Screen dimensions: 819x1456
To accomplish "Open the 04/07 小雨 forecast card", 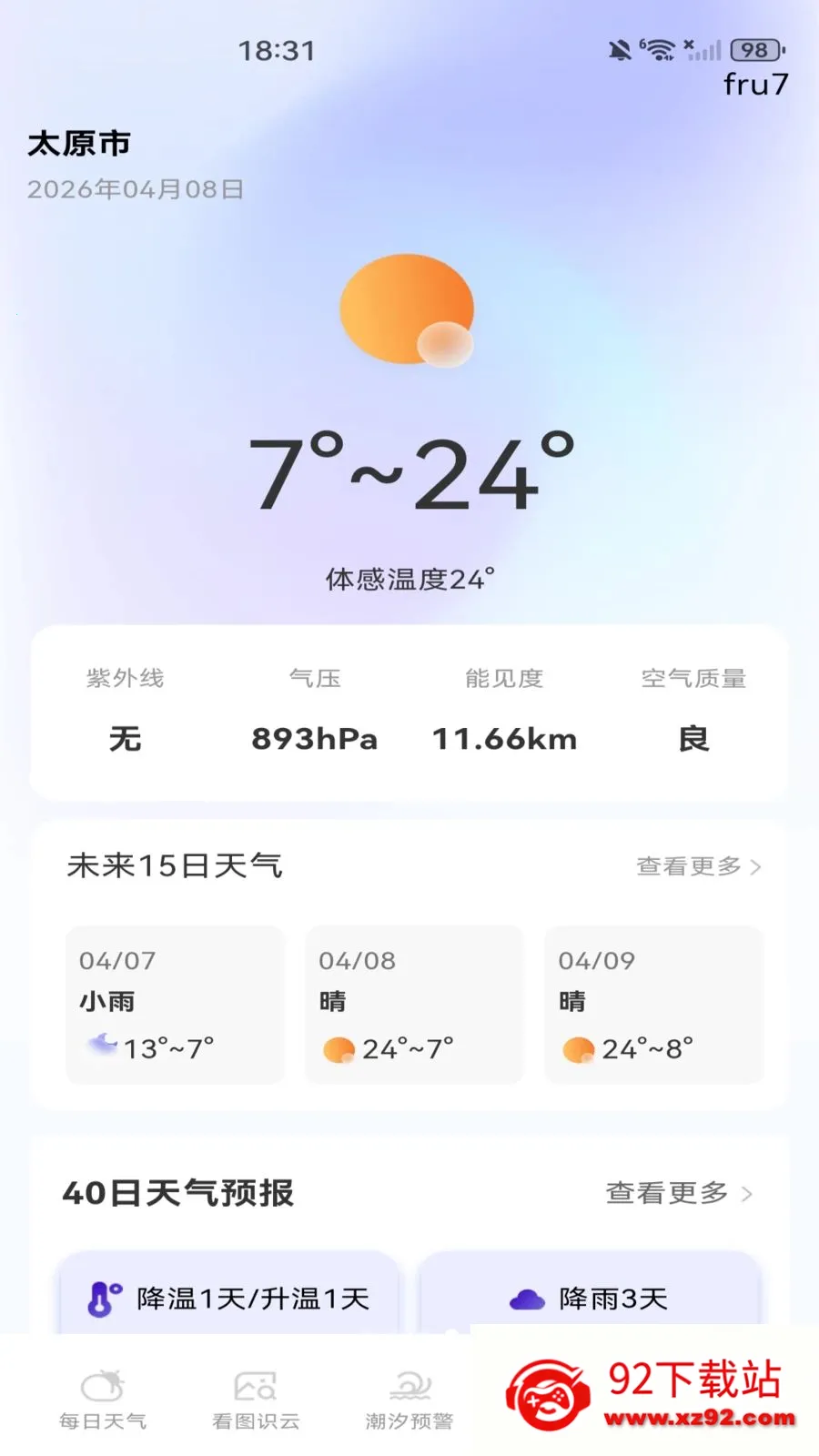I will click(175, 1005).
